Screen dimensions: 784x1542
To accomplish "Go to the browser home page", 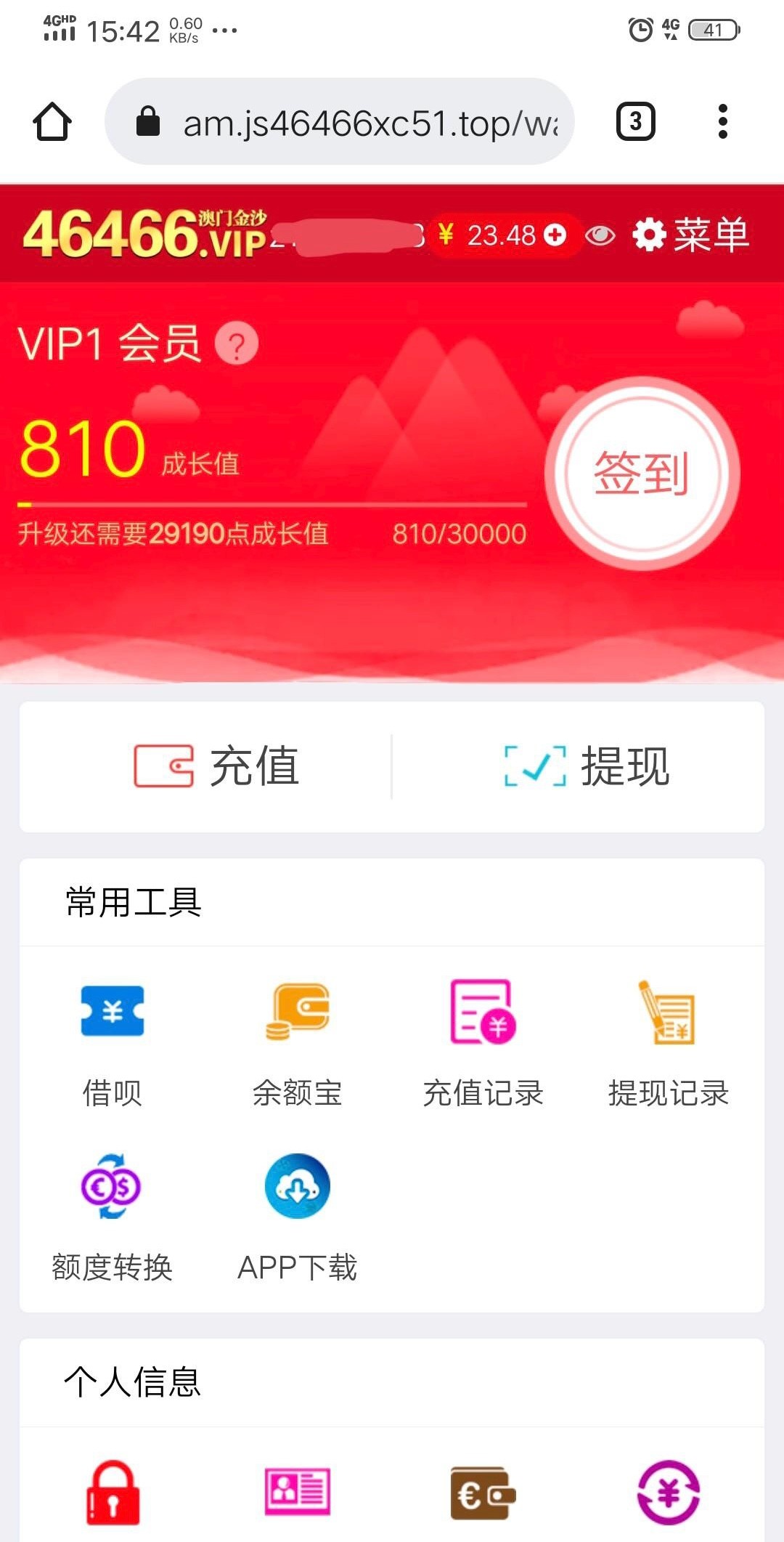I will (x=52, y=121).
